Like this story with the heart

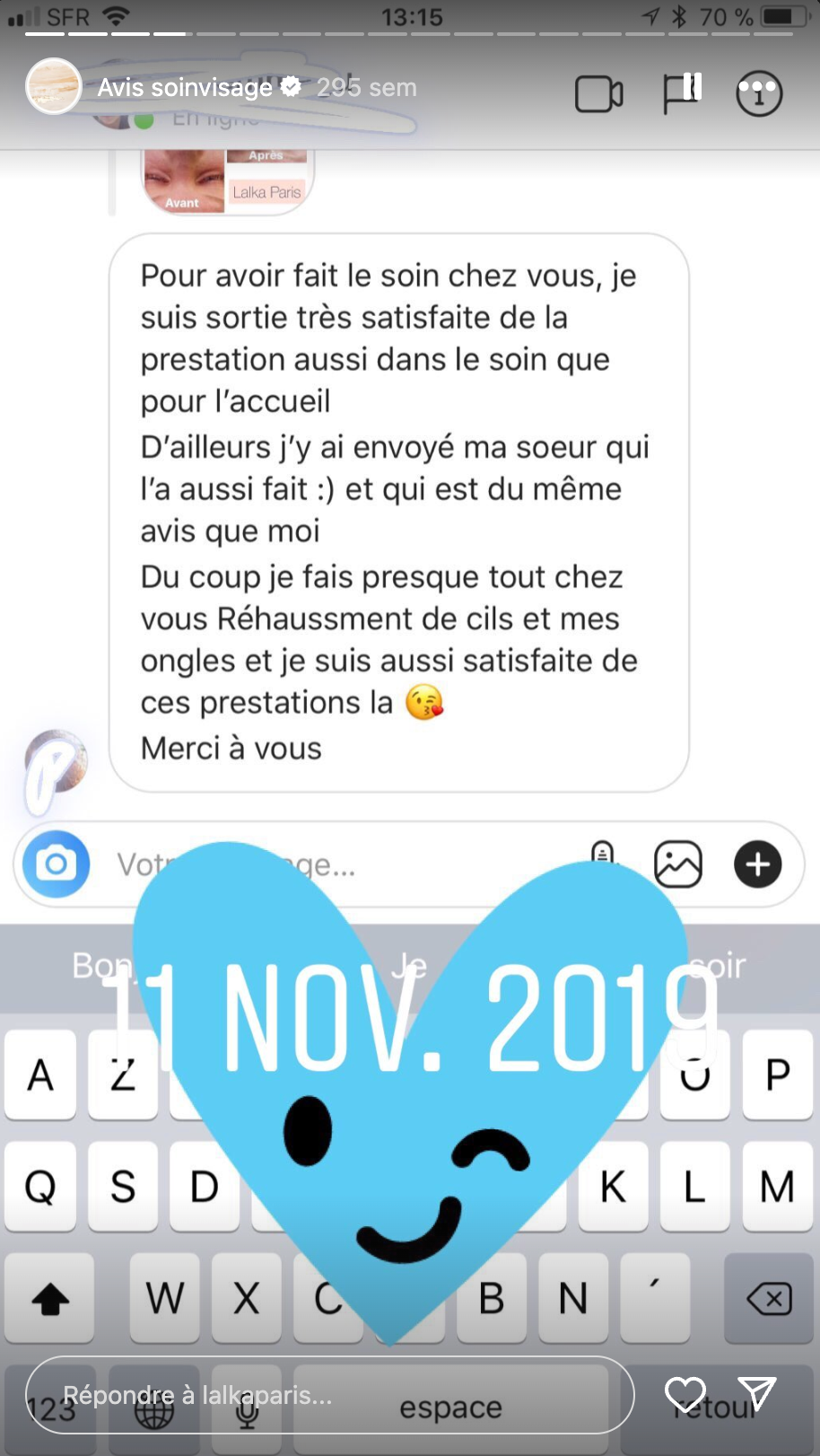pos(685,1394)
